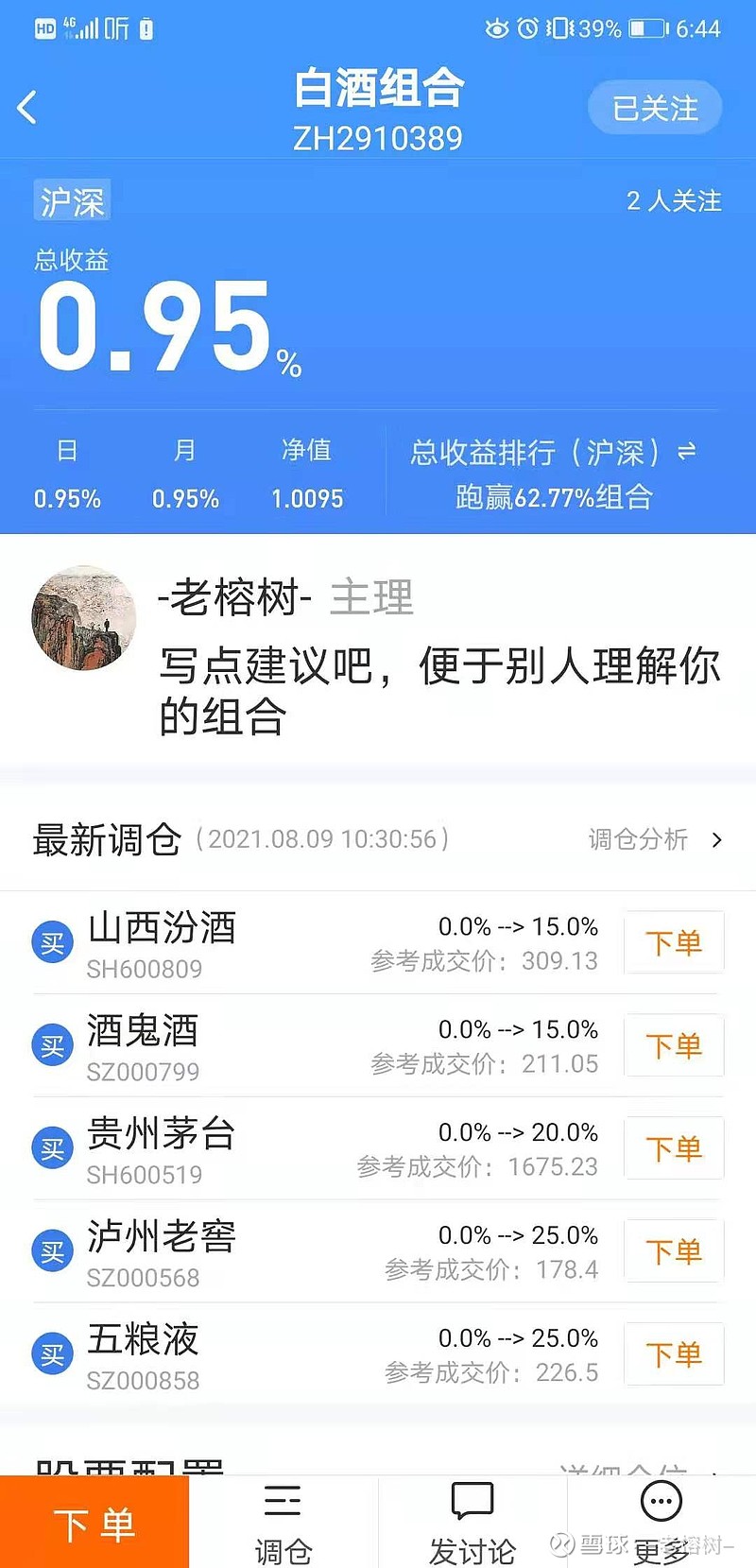Screen dimensions: 756x1568
Task: Place order for 泸州老窖
Action: (x=674, y=1251)
